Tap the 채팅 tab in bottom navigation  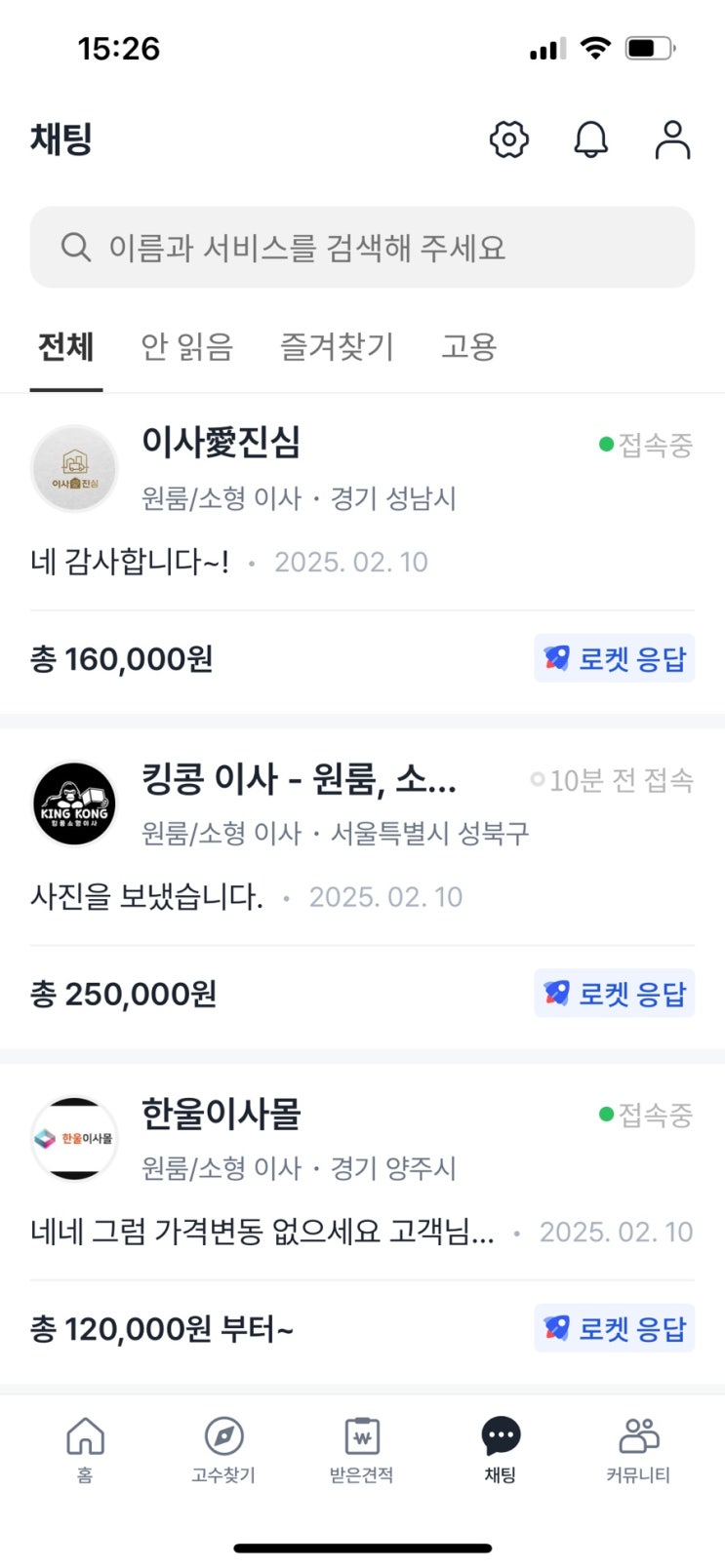tap(501, 1449)
